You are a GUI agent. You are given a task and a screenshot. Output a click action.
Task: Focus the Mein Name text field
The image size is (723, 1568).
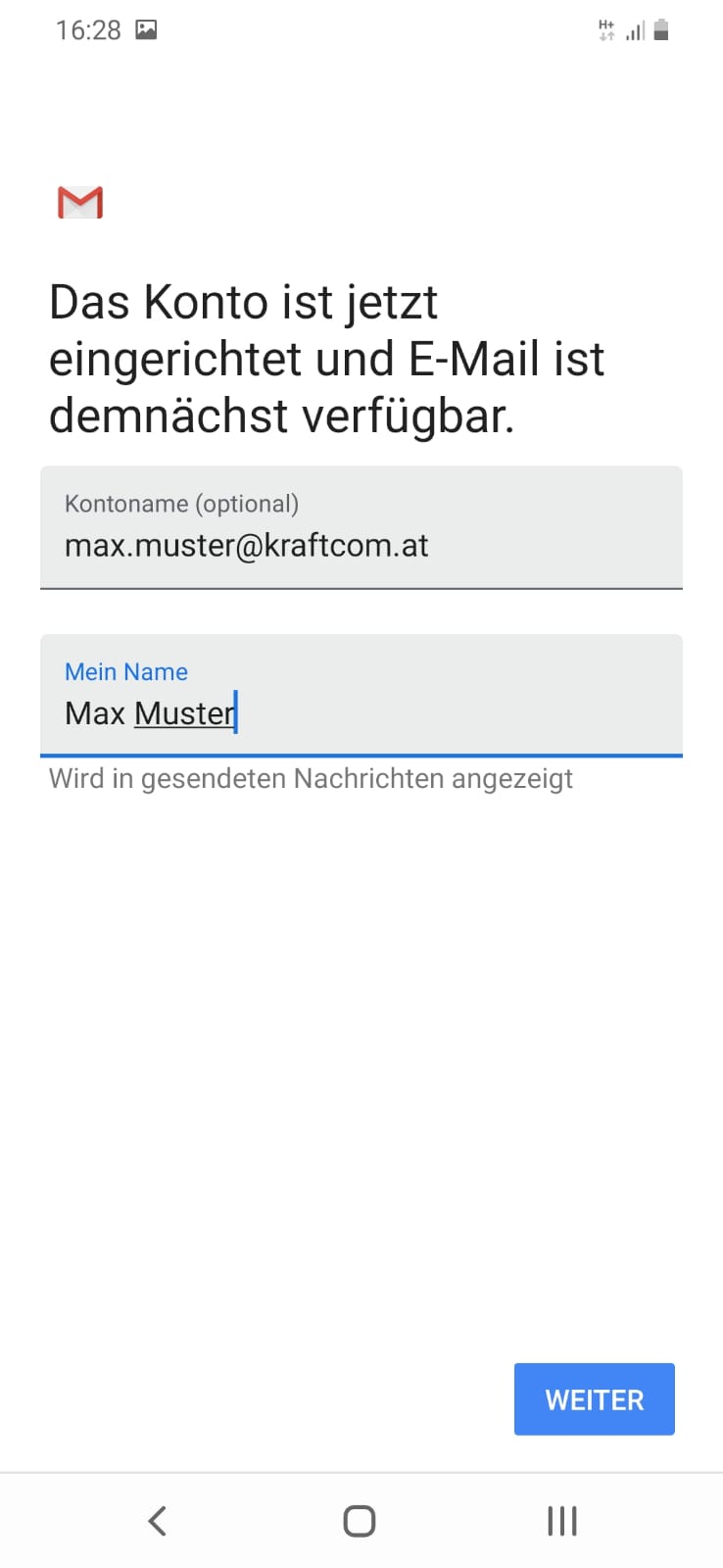click(x=361, y=698)
